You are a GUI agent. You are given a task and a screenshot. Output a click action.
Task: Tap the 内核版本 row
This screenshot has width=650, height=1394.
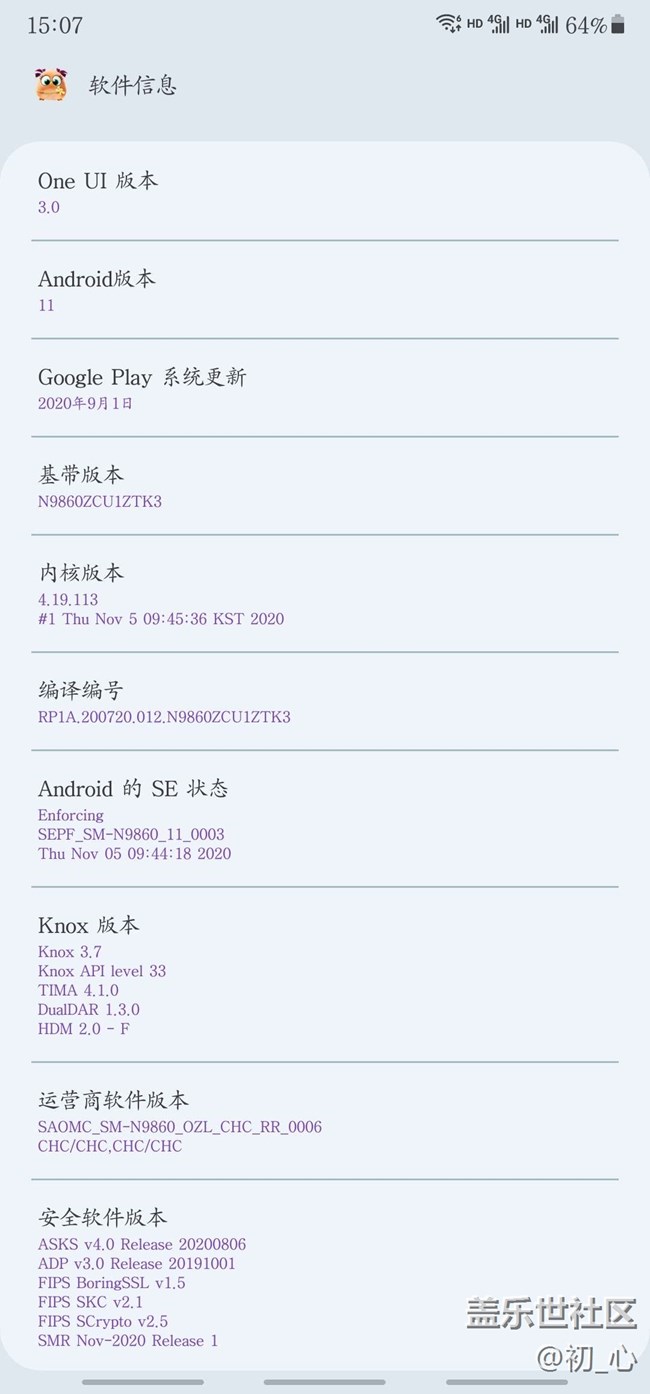tap(324, 594)
